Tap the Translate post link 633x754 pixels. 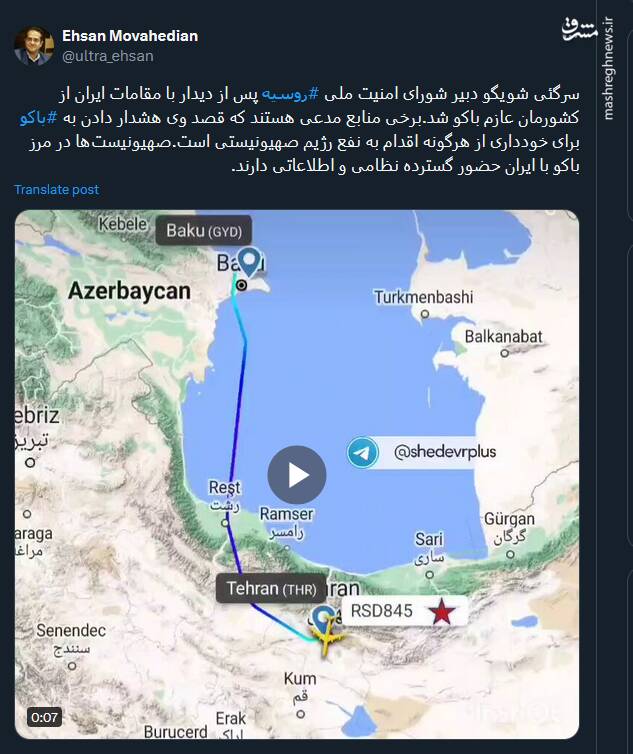point(56,189)
